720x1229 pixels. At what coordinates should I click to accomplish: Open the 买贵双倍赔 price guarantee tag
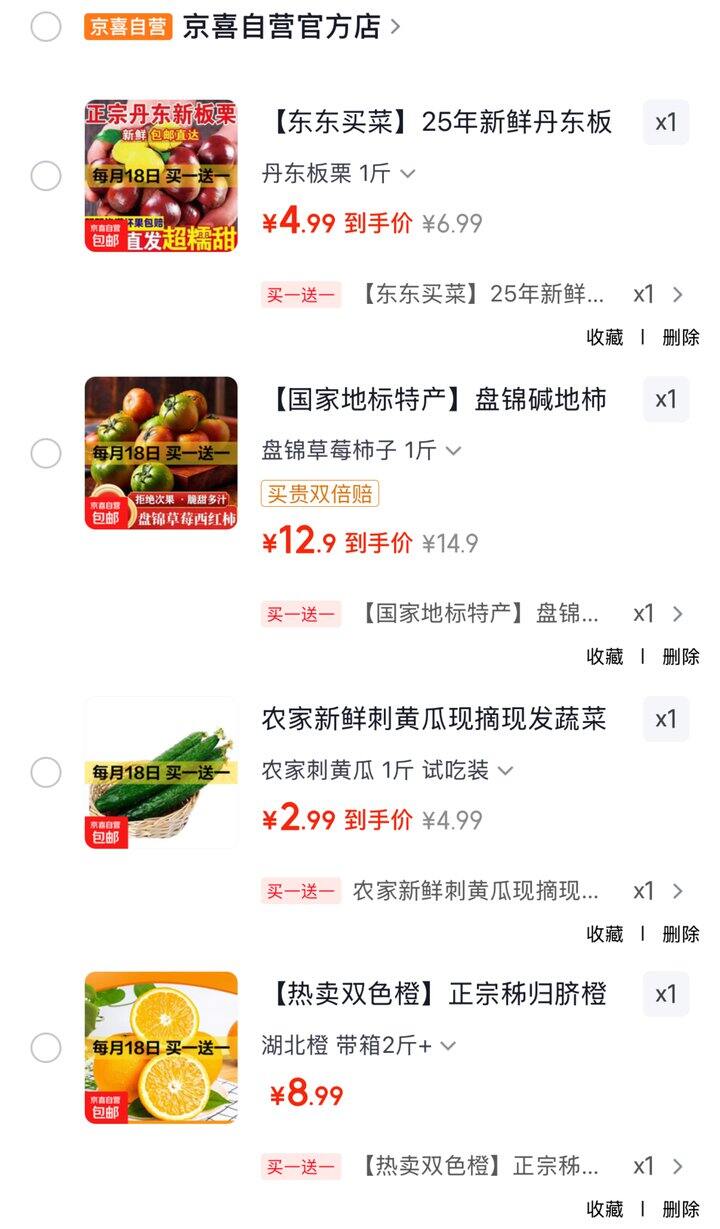pyautogui.click(x=320, y=494)
